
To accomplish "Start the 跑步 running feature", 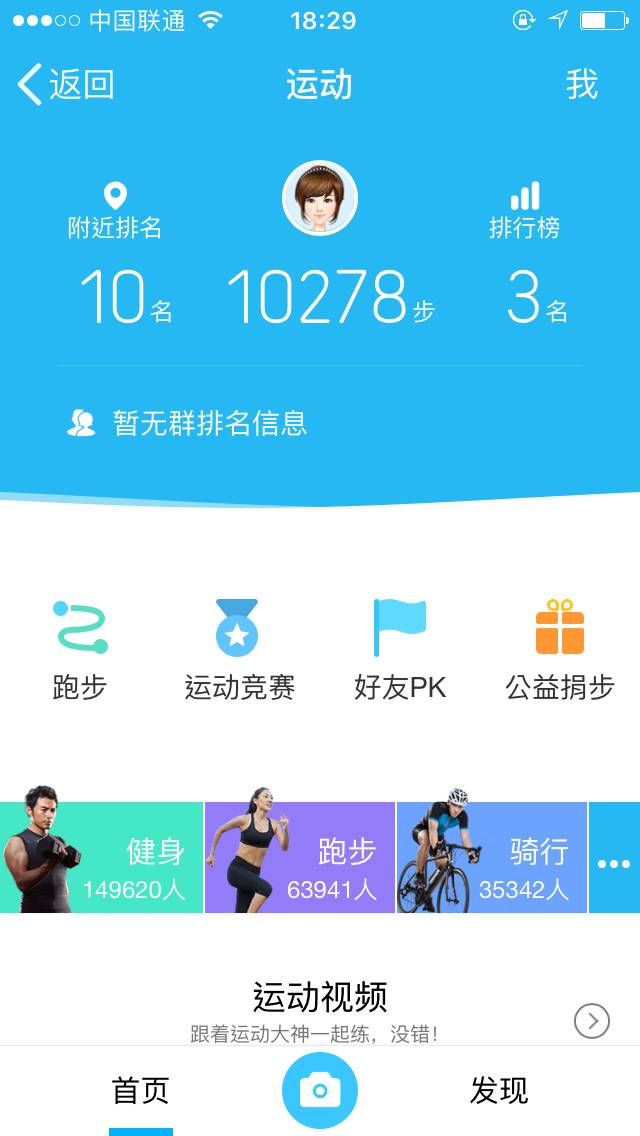I will [x=79, y=650].
